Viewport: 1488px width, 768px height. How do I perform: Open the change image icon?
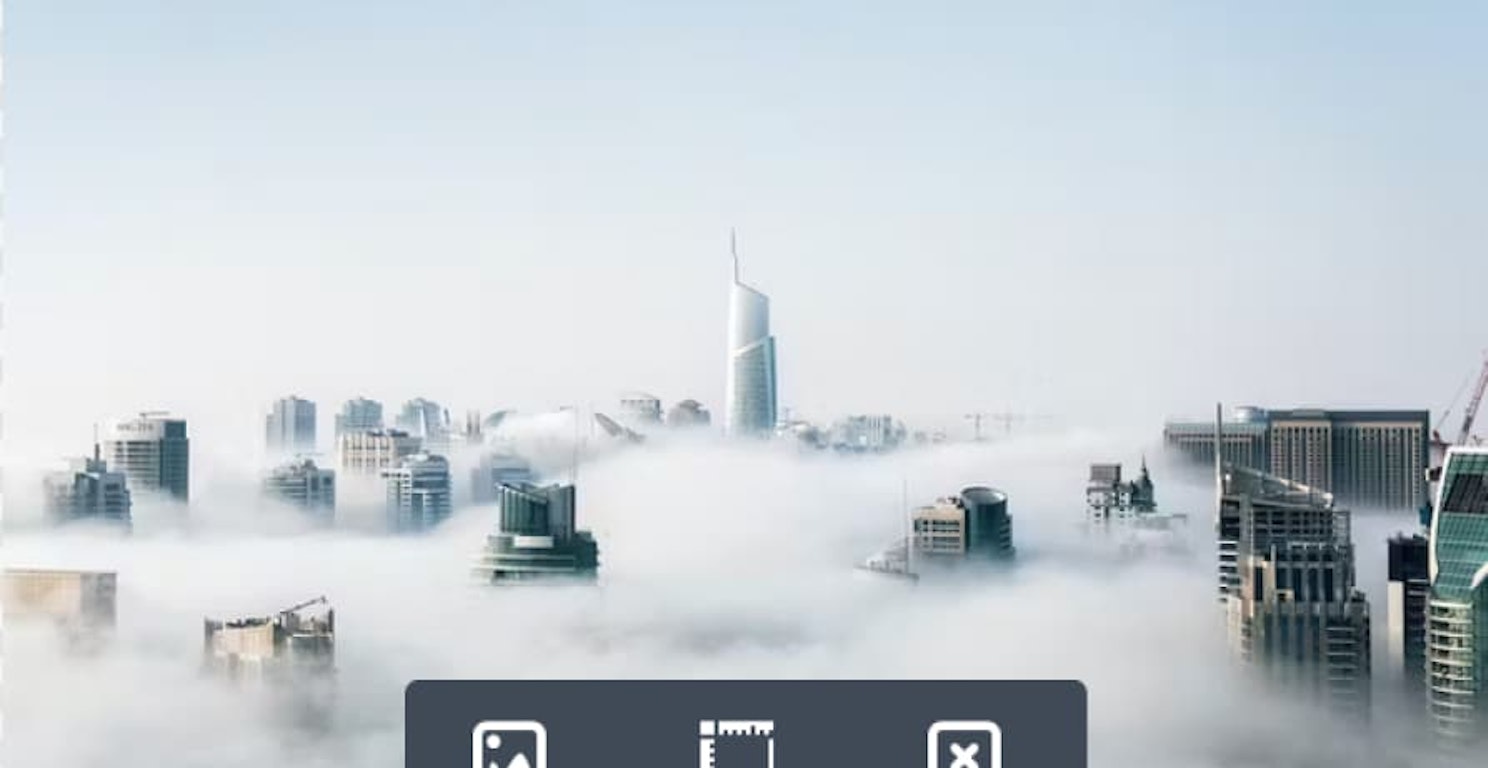(509, 746)
